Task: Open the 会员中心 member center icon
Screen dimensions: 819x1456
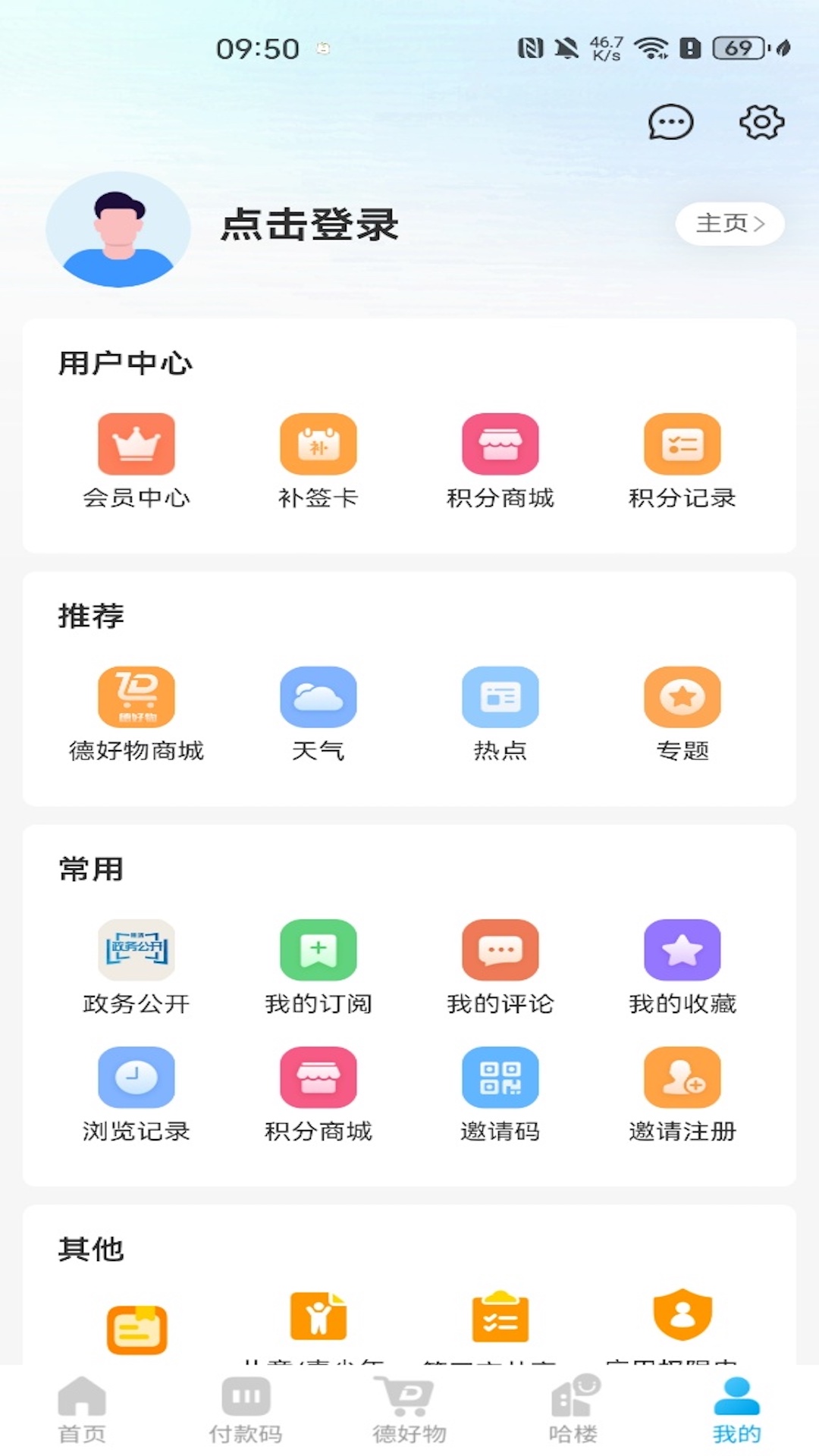Action: [136, 444]
